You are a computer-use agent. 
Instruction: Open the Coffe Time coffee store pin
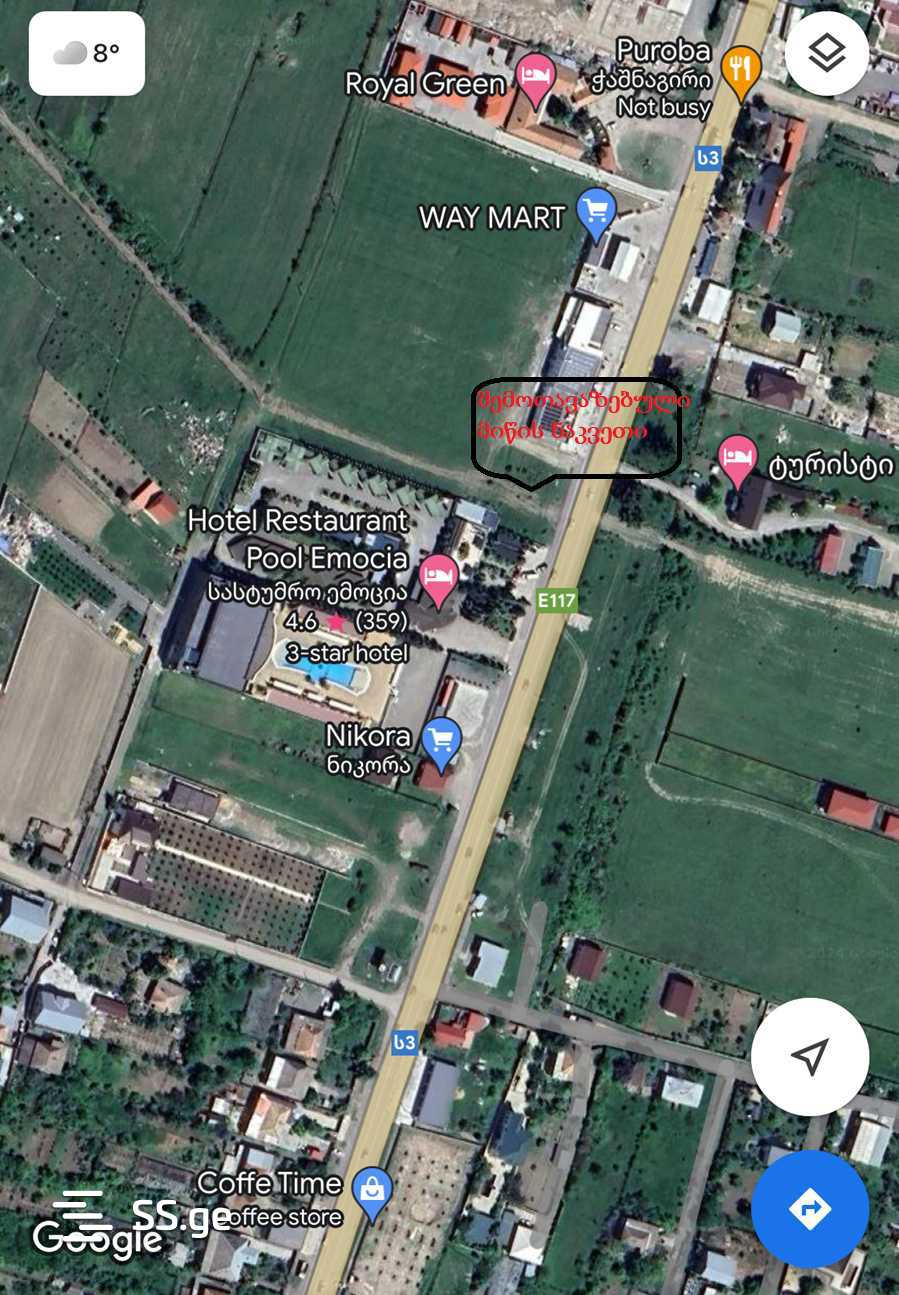click(x=373, y=1191)
